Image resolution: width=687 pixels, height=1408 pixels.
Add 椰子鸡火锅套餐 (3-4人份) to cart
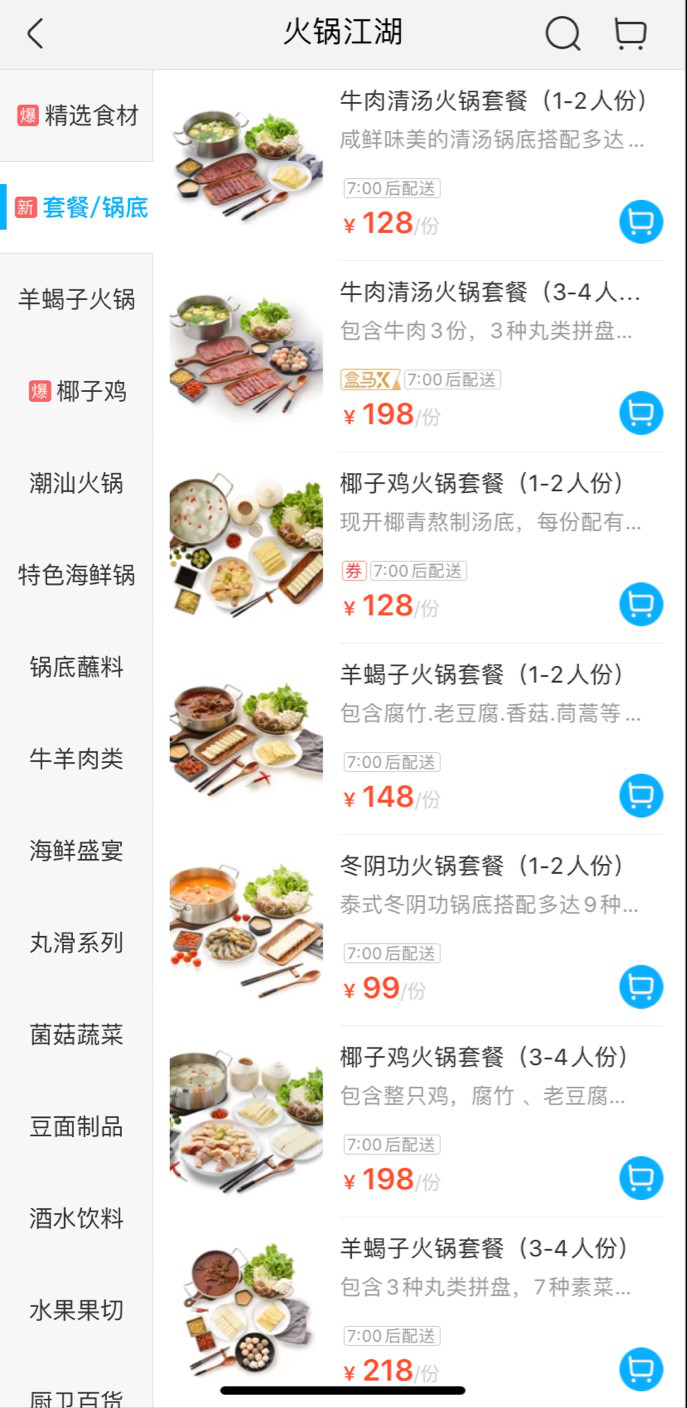click(x=641, y=1178)
